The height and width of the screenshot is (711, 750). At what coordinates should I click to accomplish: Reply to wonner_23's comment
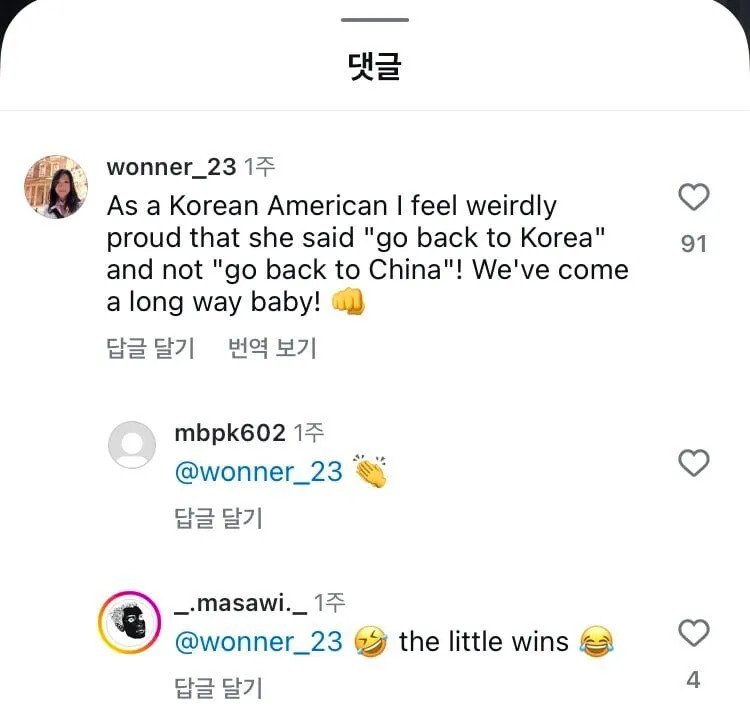point(150,348)
